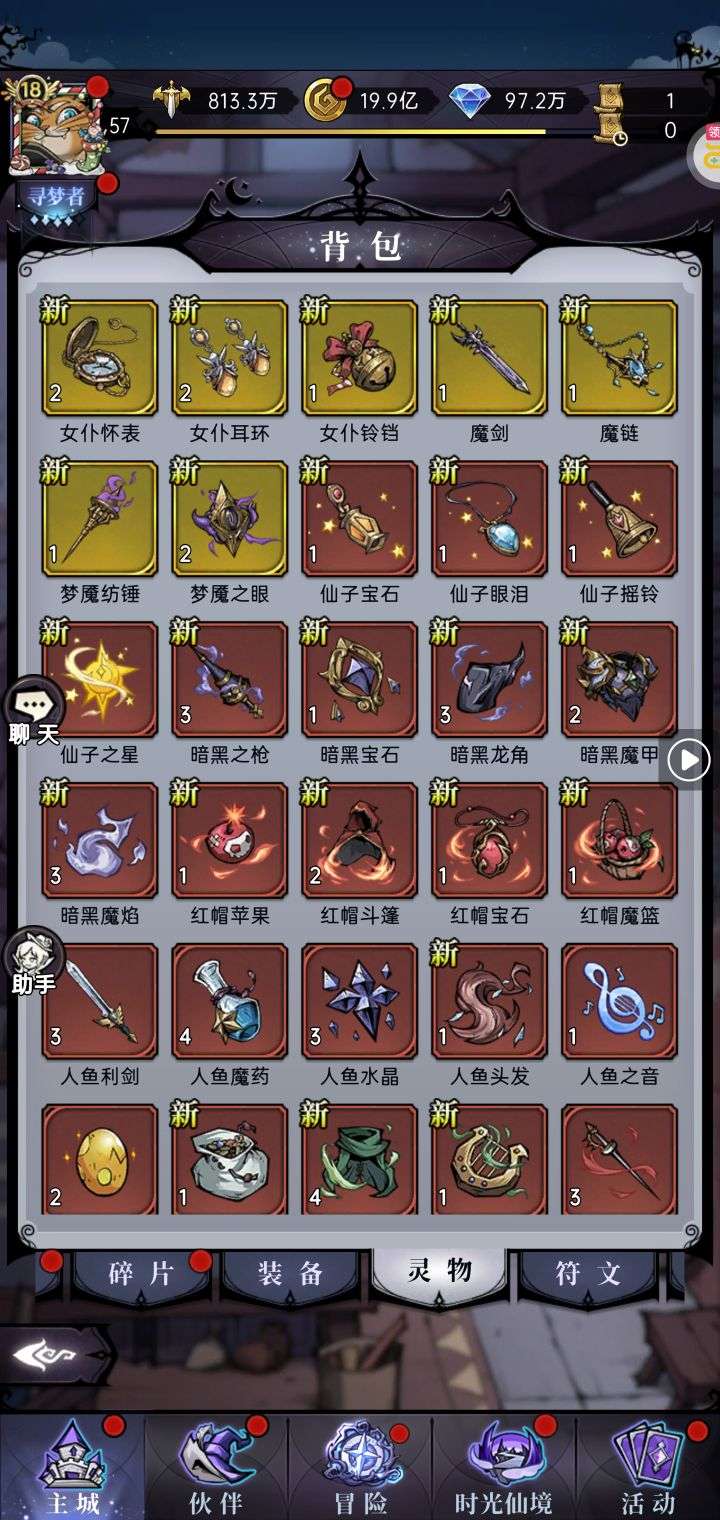The width and height of the screenshot is (720, 1520).
Task: Go to 主城 in bottom navigation
Action: [72, 1468]
